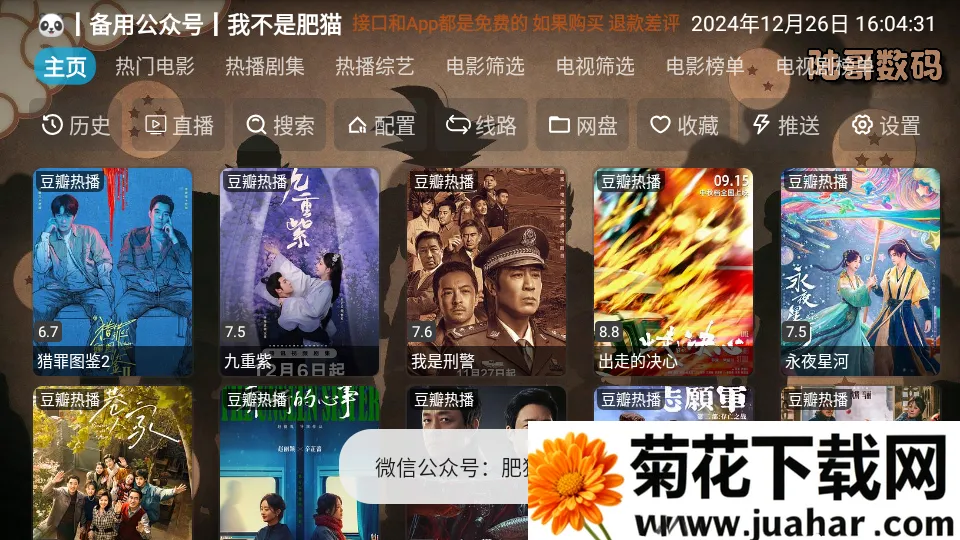The height and width of the screenshot is (540, 960).
Task: Tap the 搜索 search button
Action: [280, 125]
